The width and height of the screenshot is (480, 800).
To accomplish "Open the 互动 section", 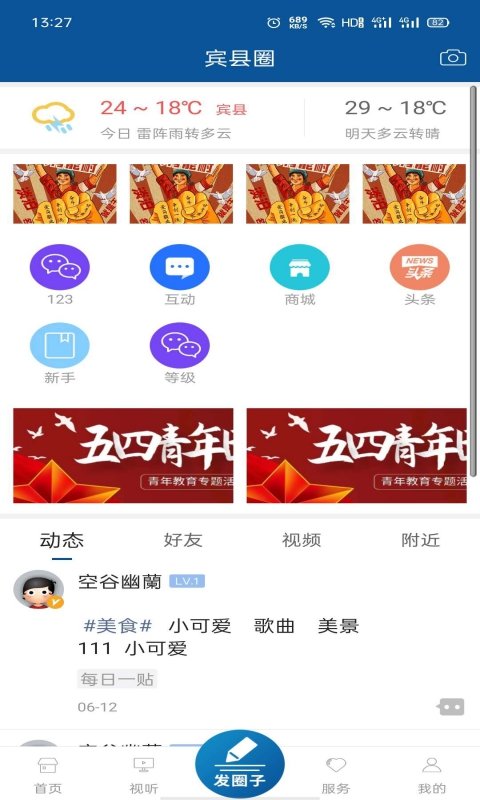I will point(180,275).
